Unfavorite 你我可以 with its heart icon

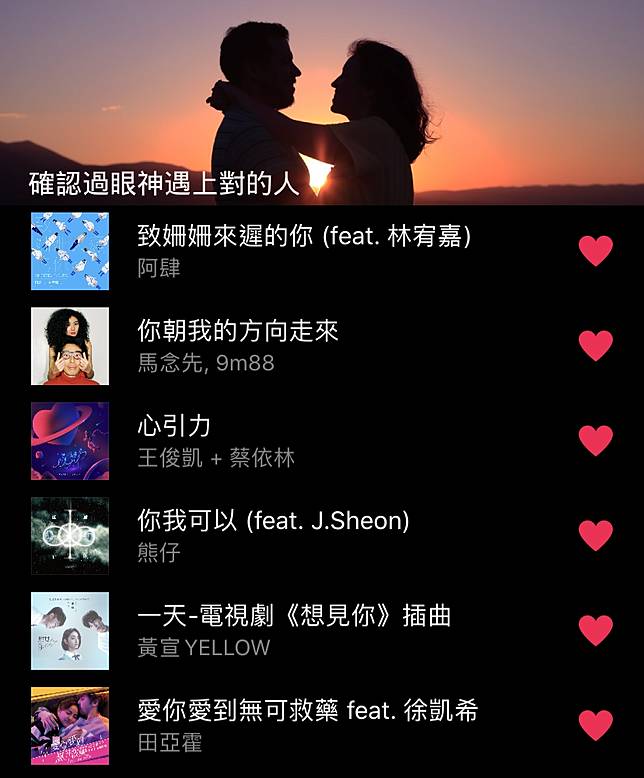[x=596, y=535]
